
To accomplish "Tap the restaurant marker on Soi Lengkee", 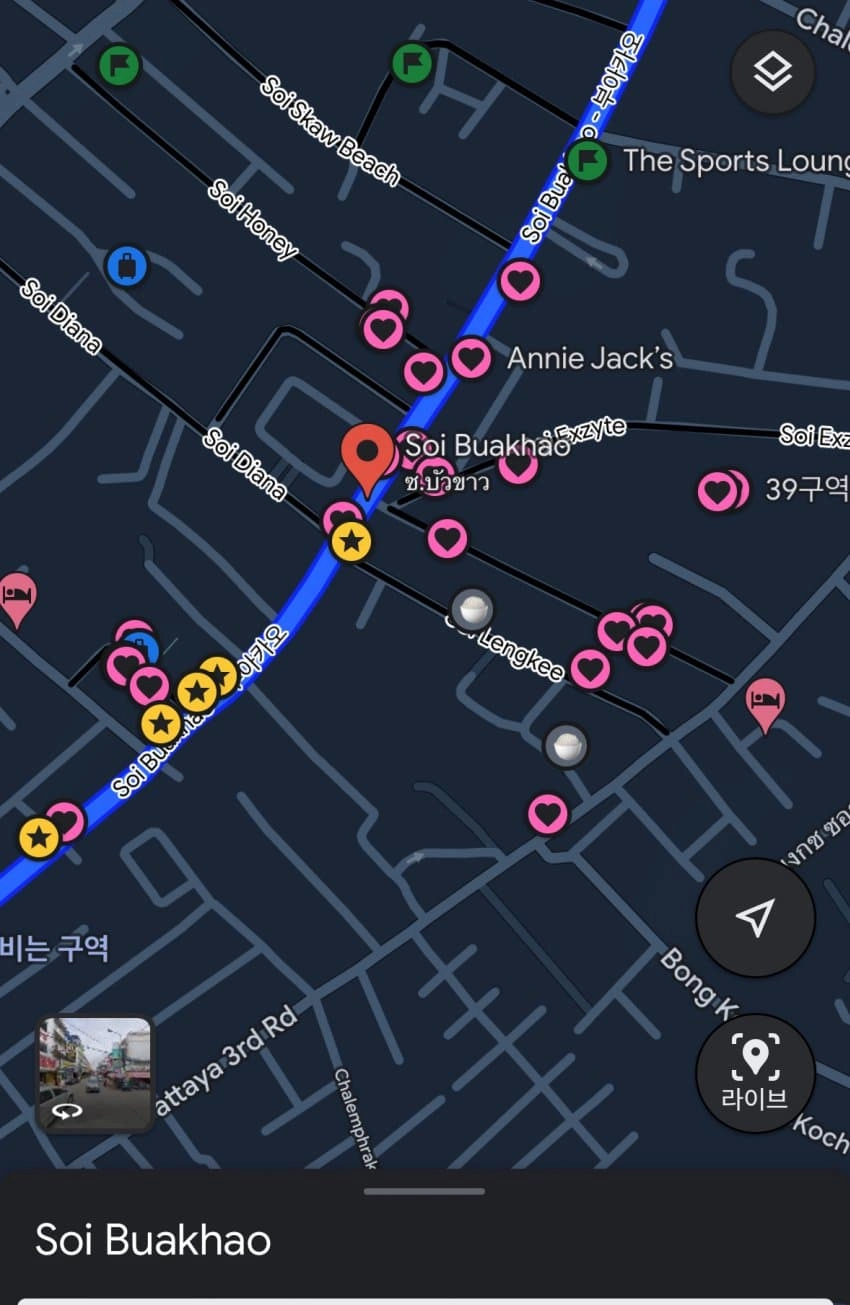I will click(x=472, y=608).
